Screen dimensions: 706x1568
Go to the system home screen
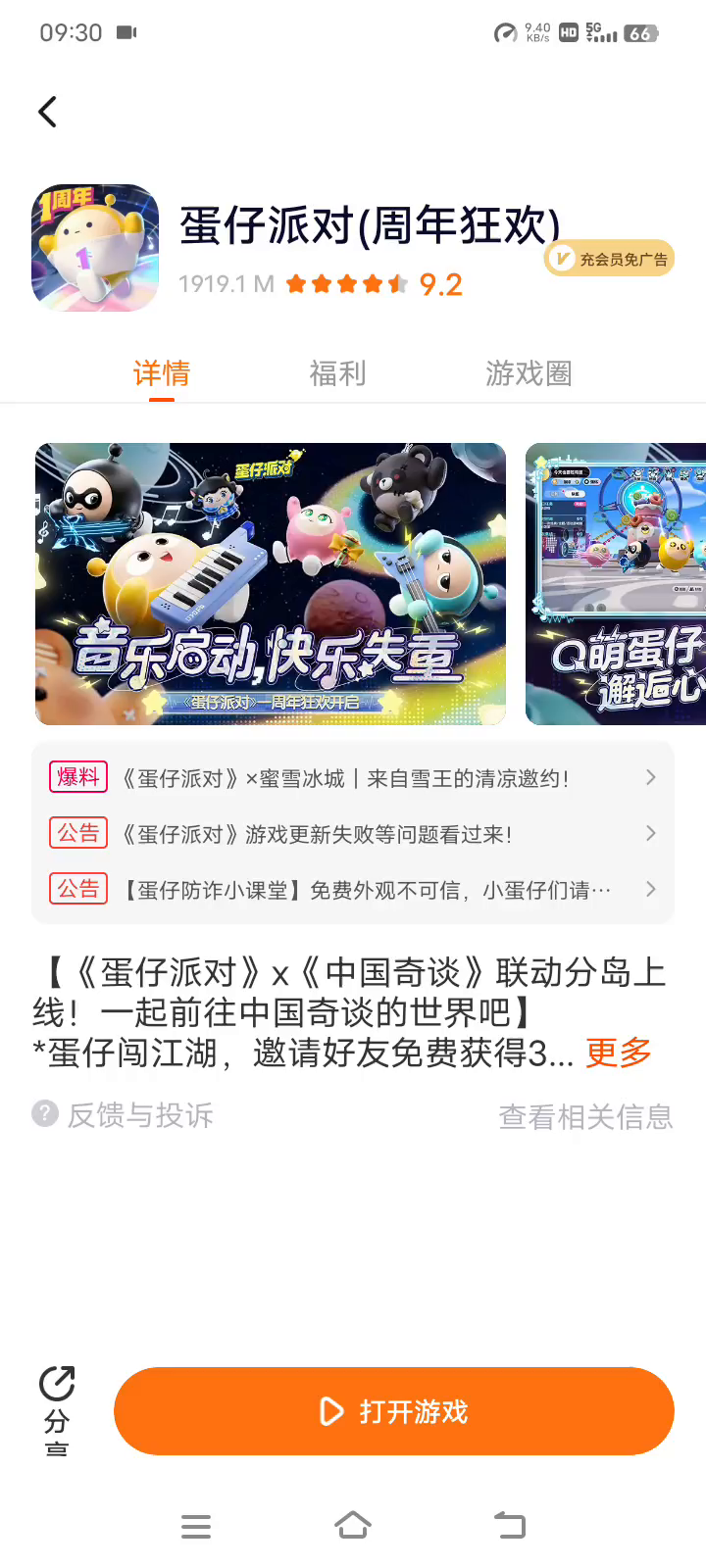(x=353, y=1526)
